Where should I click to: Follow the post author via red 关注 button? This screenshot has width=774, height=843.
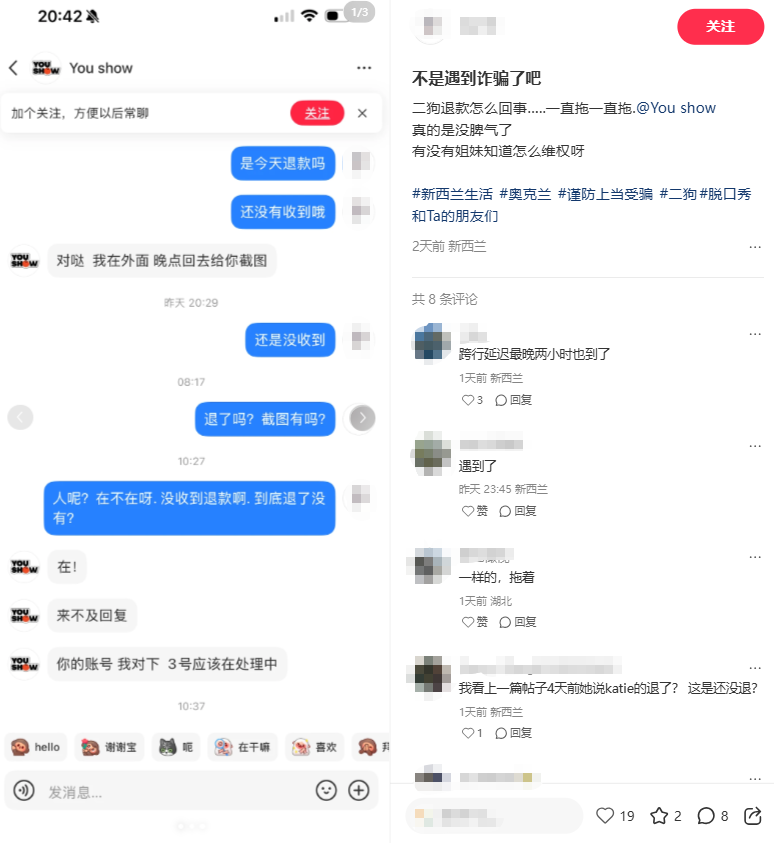(720, 27)
